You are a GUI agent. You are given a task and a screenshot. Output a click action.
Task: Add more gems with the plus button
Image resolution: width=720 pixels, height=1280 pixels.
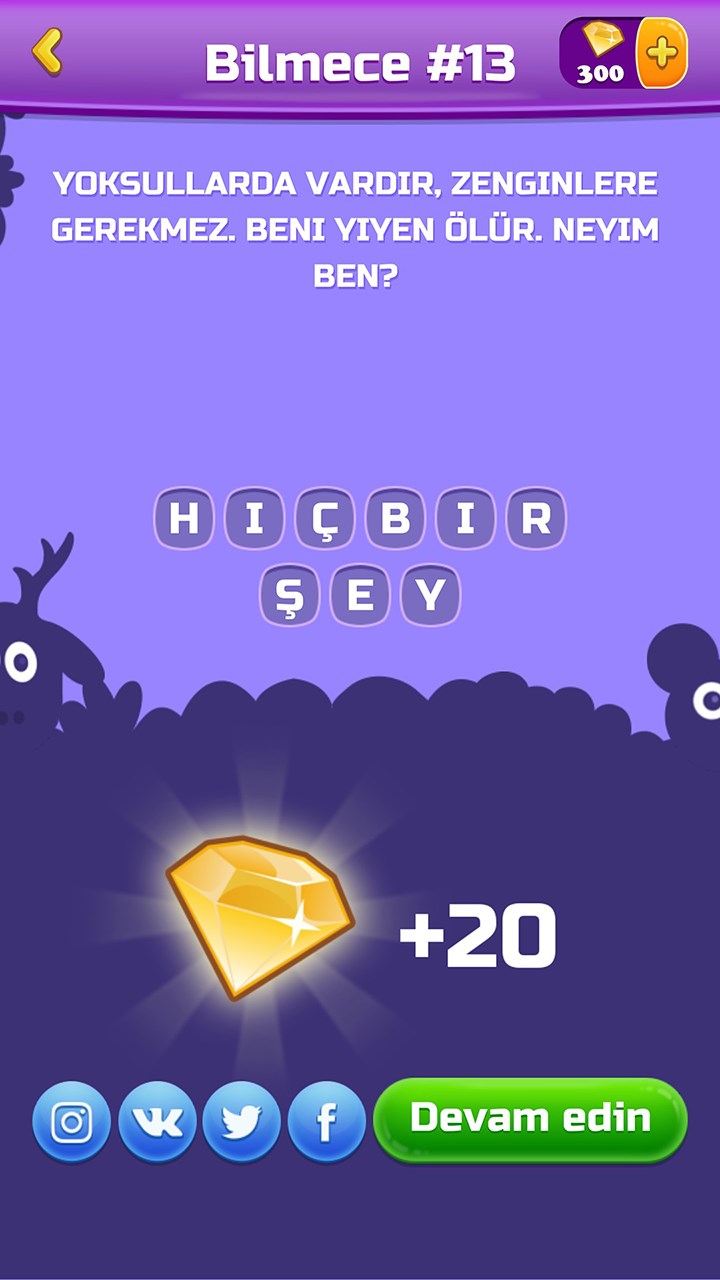[x=662, y=52]
